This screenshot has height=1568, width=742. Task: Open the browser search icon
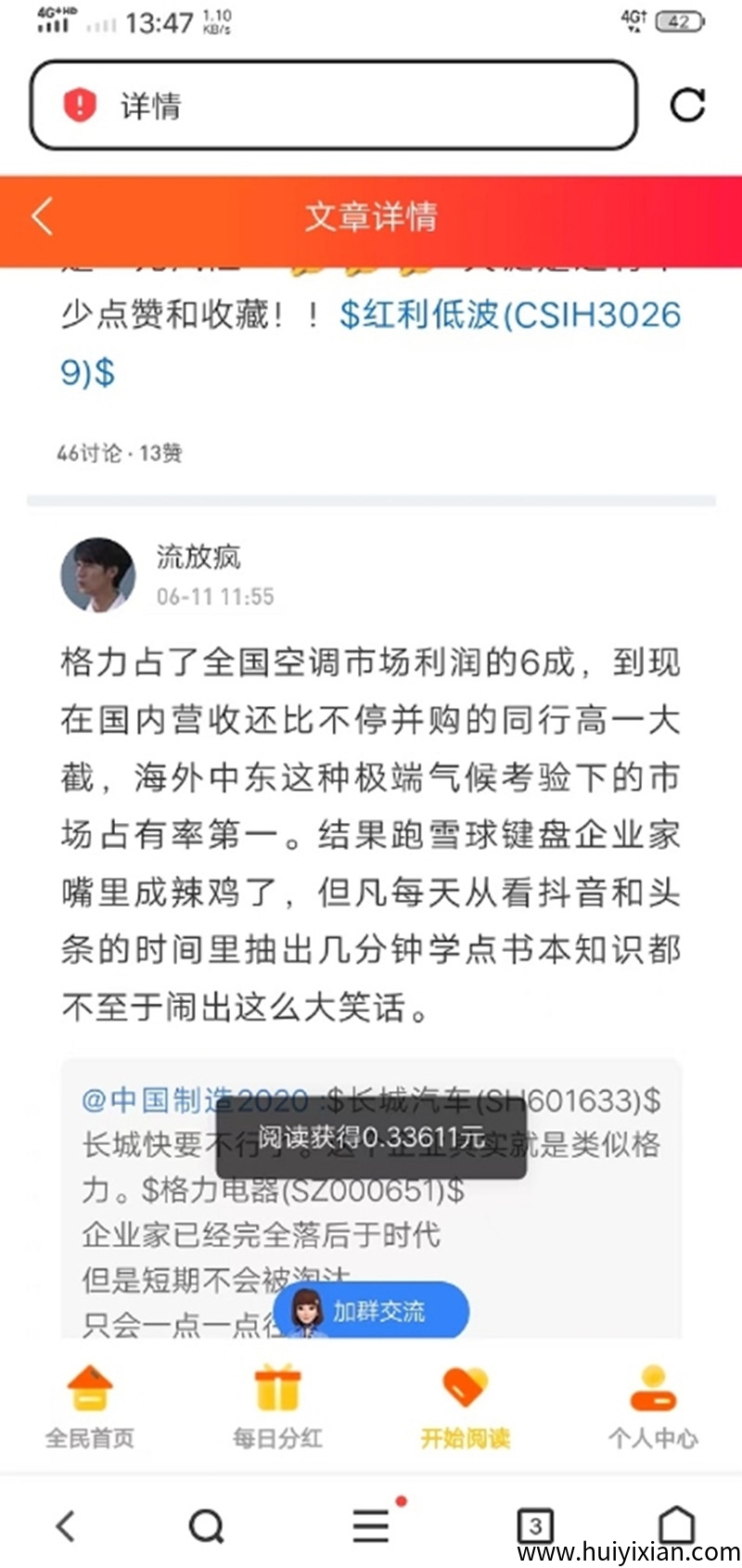(206, 1525)
